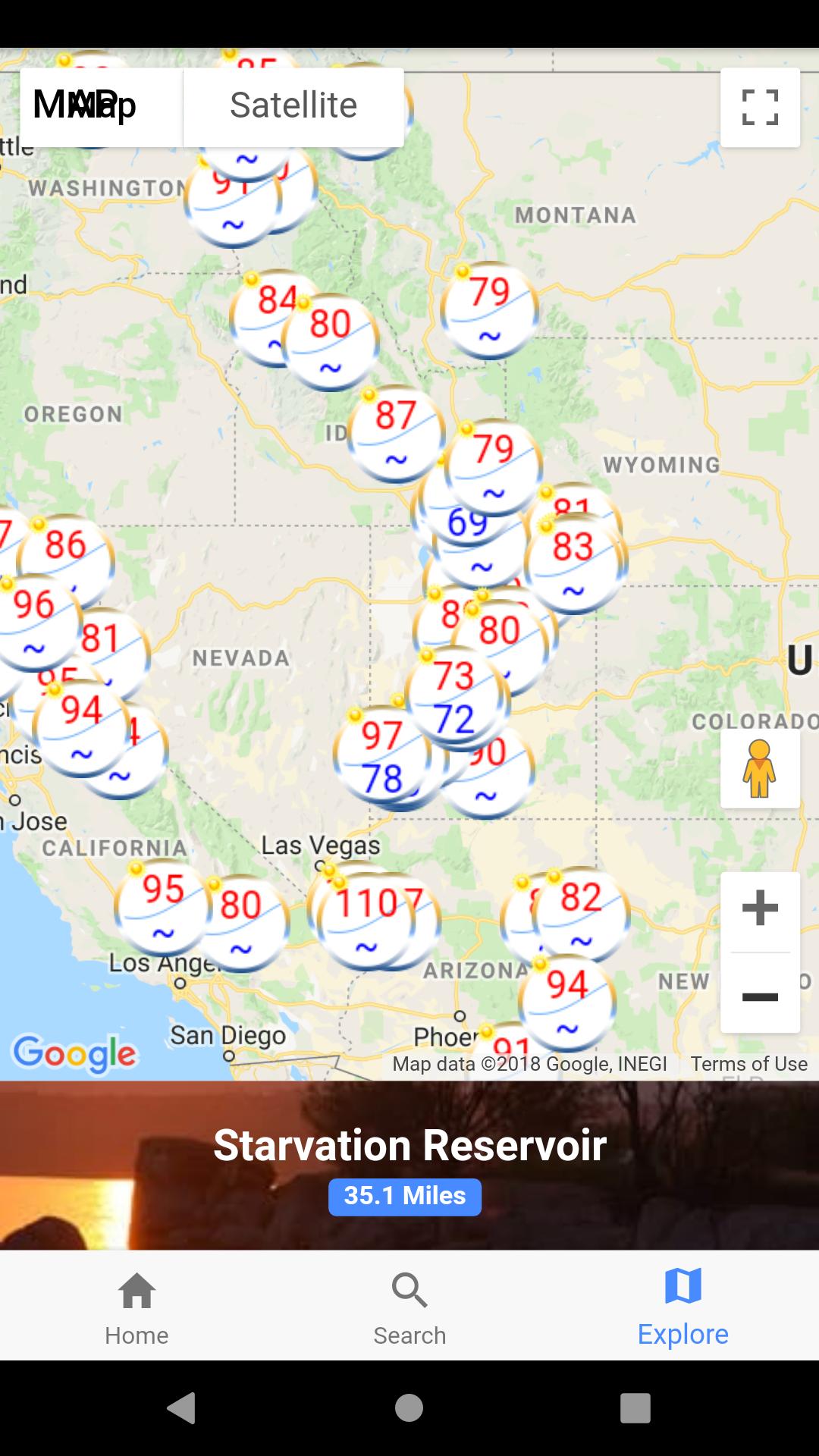The image size is (819, 1456).
Task: Switch map to Satellite view
Action: click(x=293, y=106)
